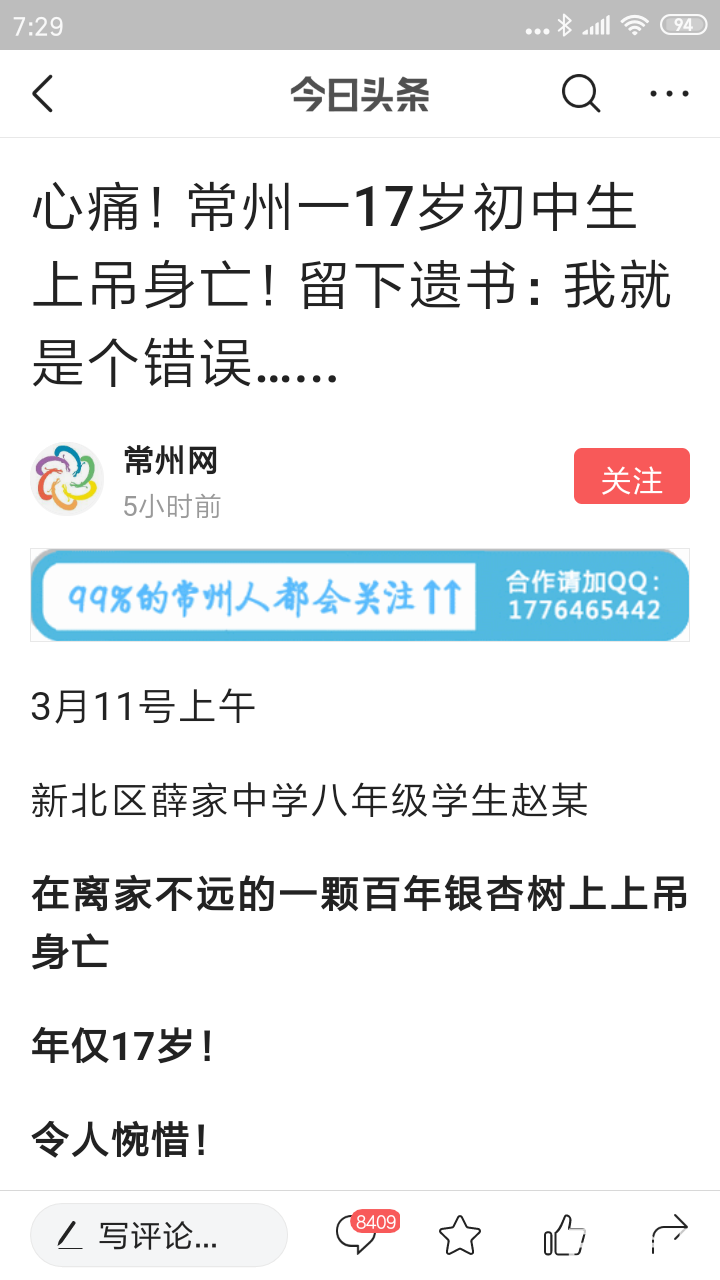Follow 常州网 with the 关注 button
The height and width of the screenshot is (1280, 720).
pyautogui.click(x=631, y=477)
